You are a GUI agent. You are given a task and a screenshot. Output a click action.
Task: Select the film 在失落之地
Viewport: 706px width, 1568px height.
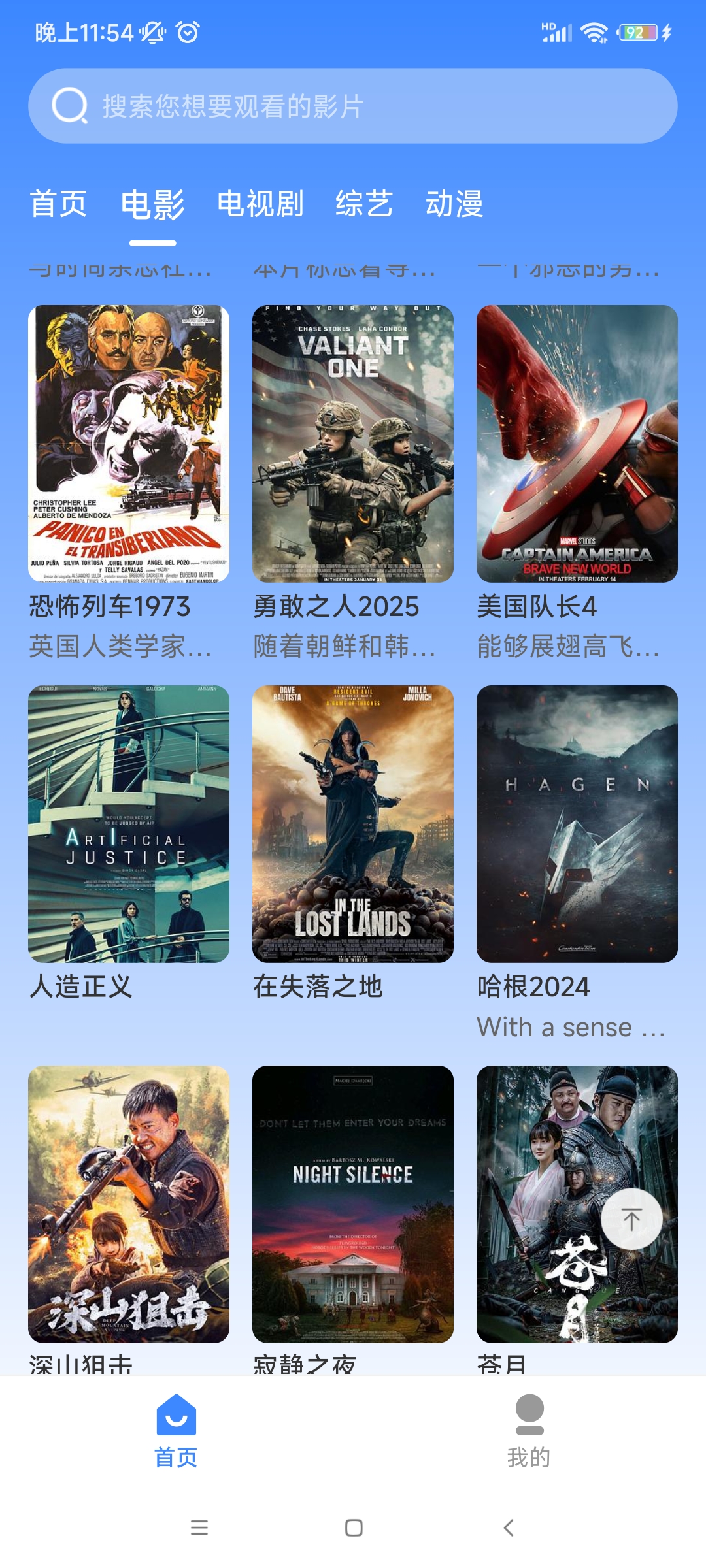pos(353,824)
